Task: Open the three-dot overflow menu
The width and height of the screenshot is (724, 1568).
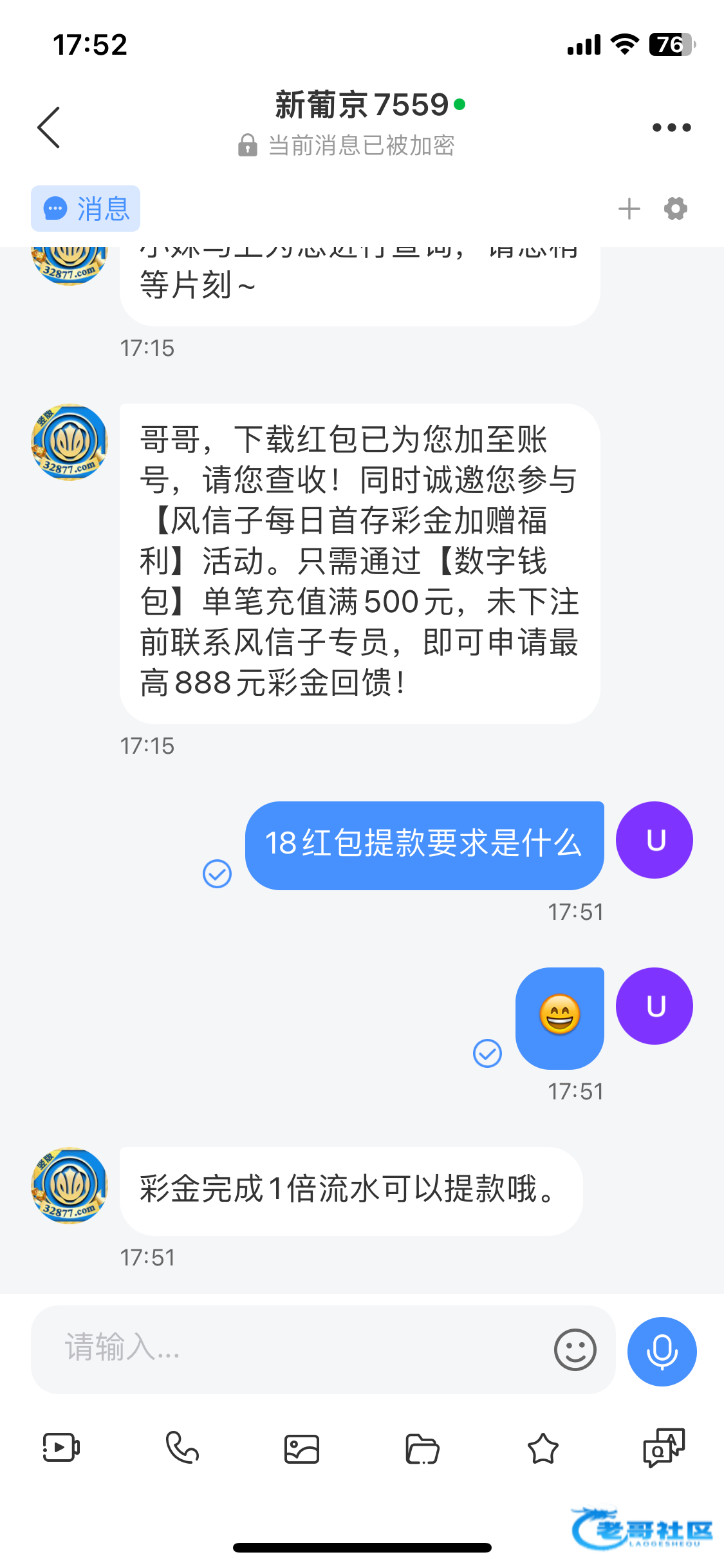Action: 671,127
